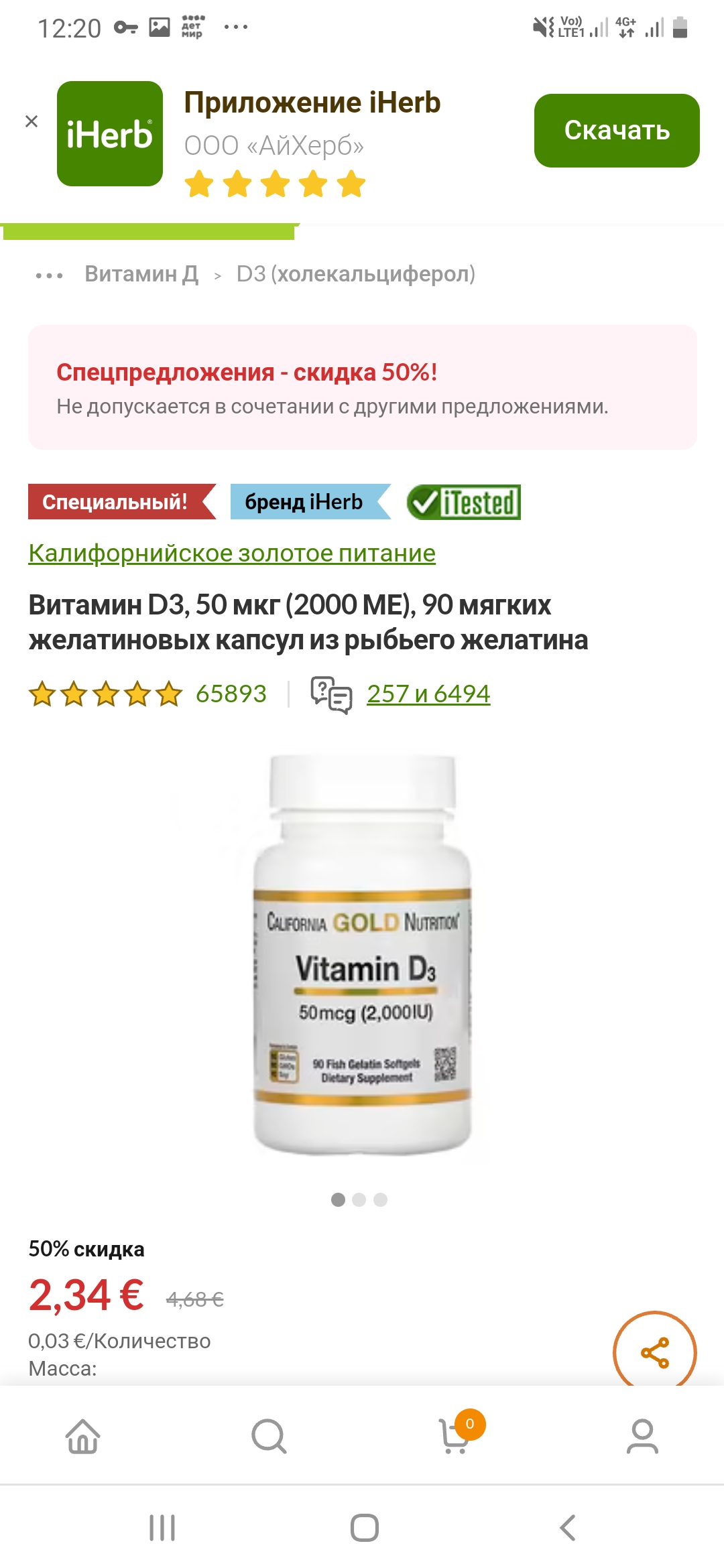
Task: Share this product
Action: click(x=655, y=1352)
